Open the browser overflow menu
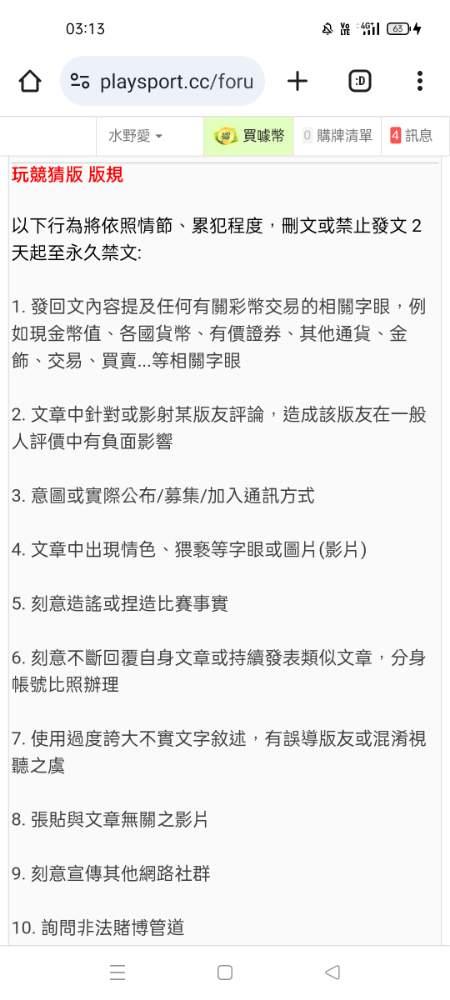Screen dimensions: 450x1000 419,82
